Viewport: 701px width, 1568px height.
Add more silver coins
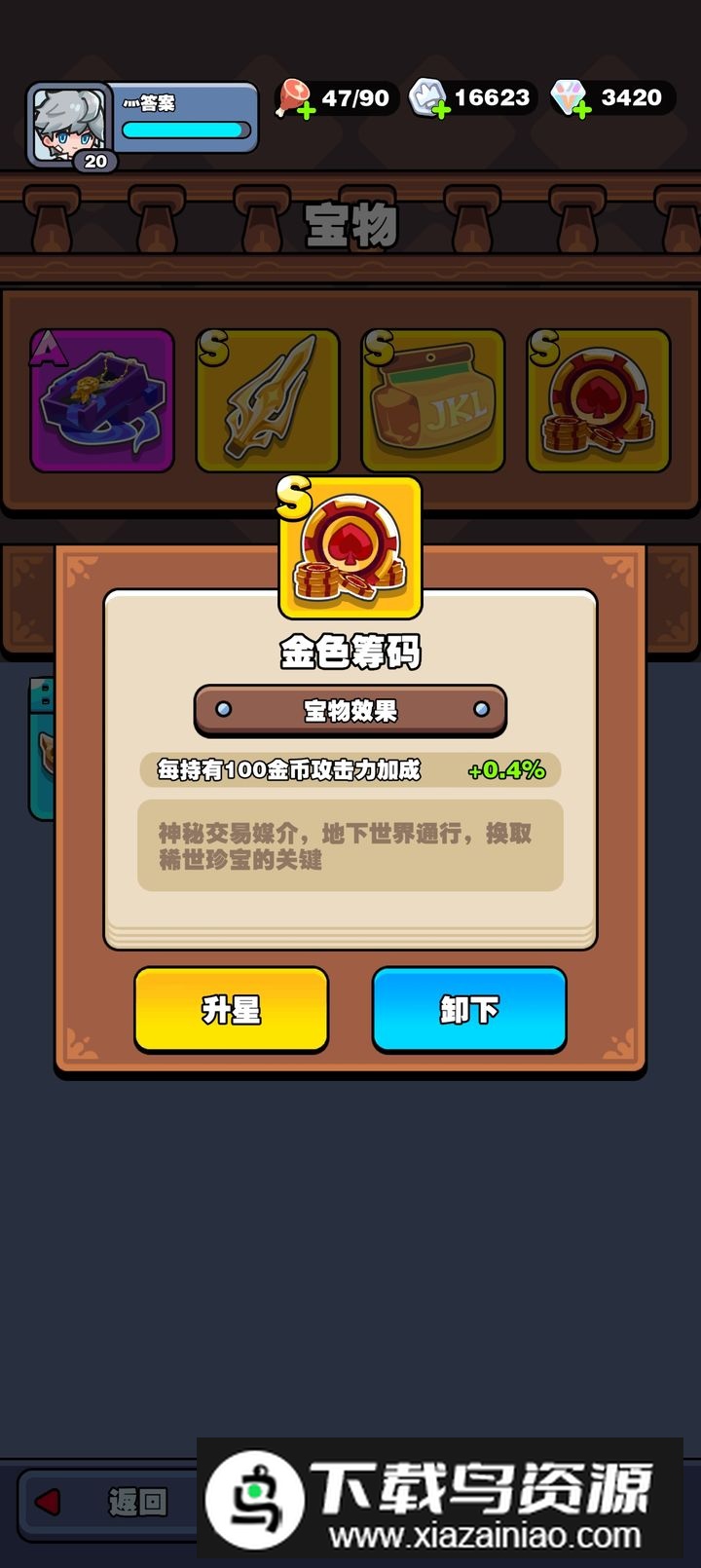click(440, 110)
